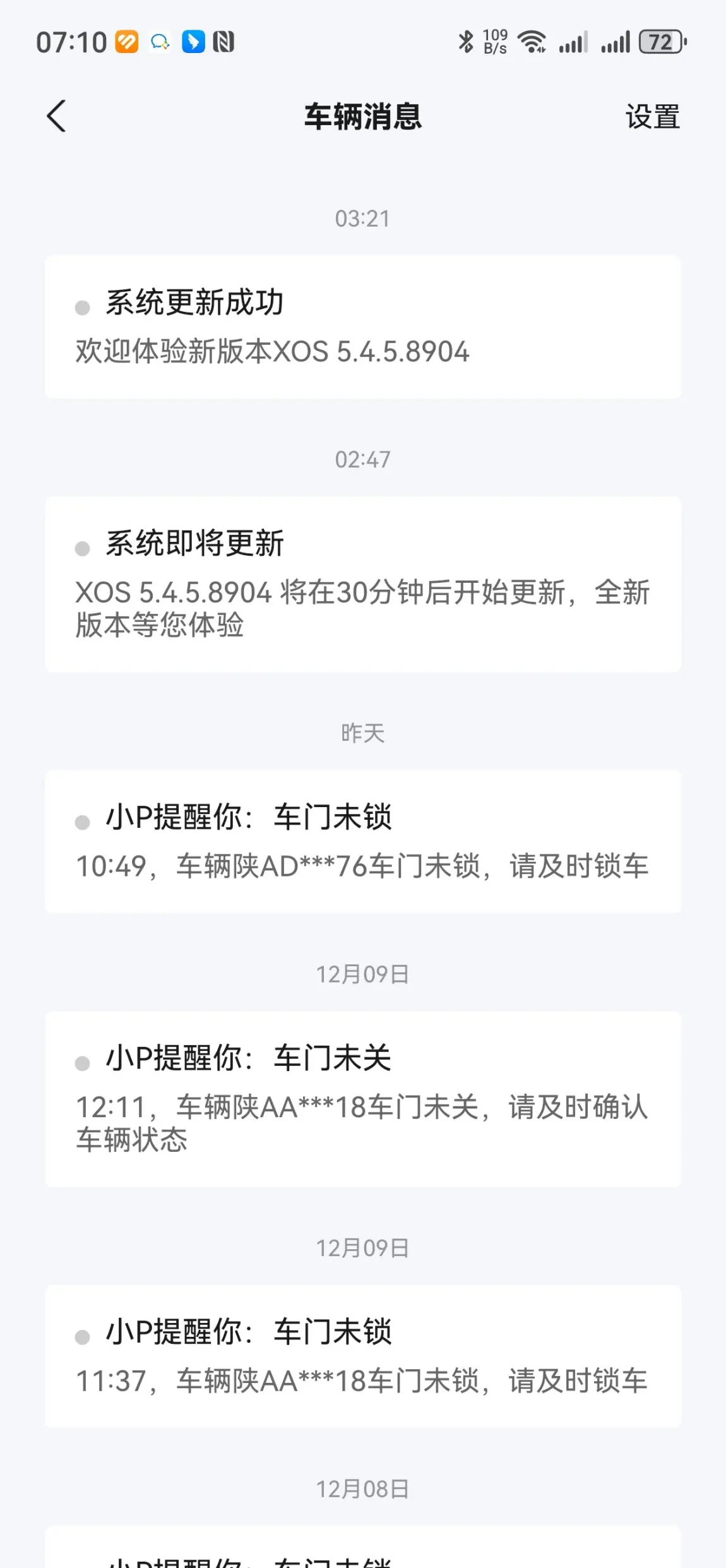
Task: Open the 12:11 车门未关 reminder card
Action: tap(363, 1099)
